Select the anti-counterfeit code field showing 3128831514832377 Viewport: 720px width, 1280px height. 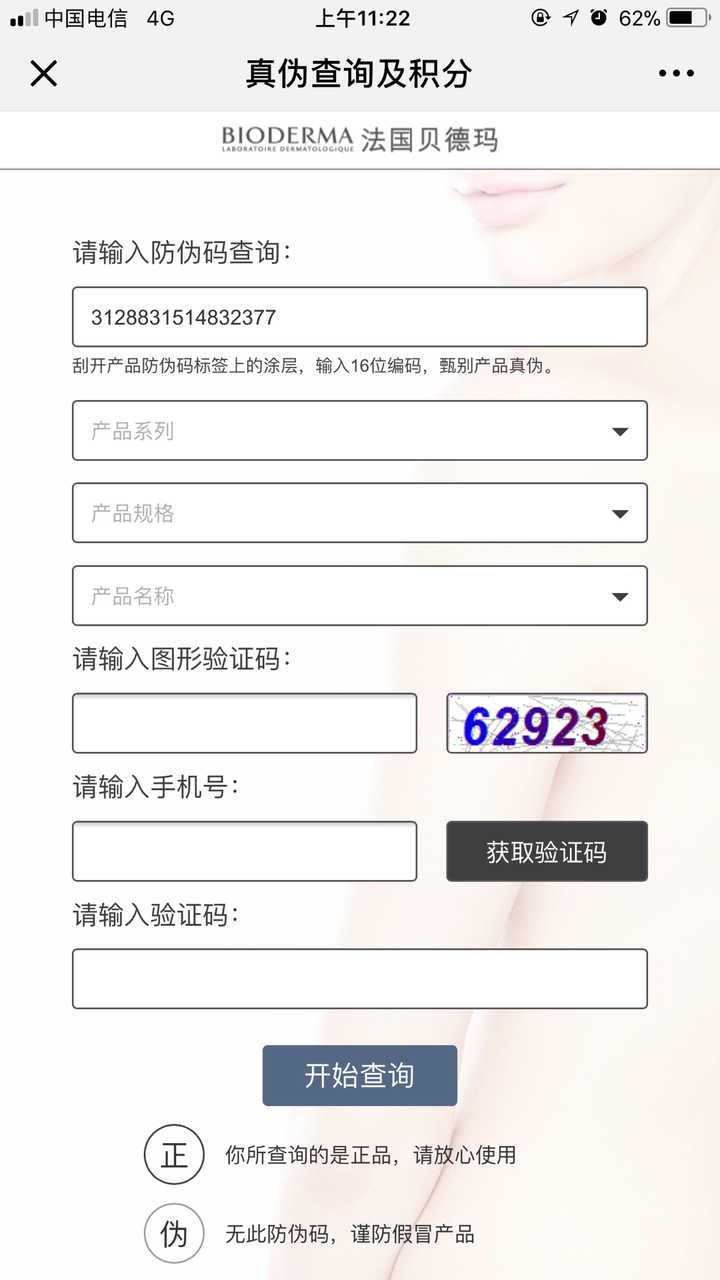coord(360,315)
